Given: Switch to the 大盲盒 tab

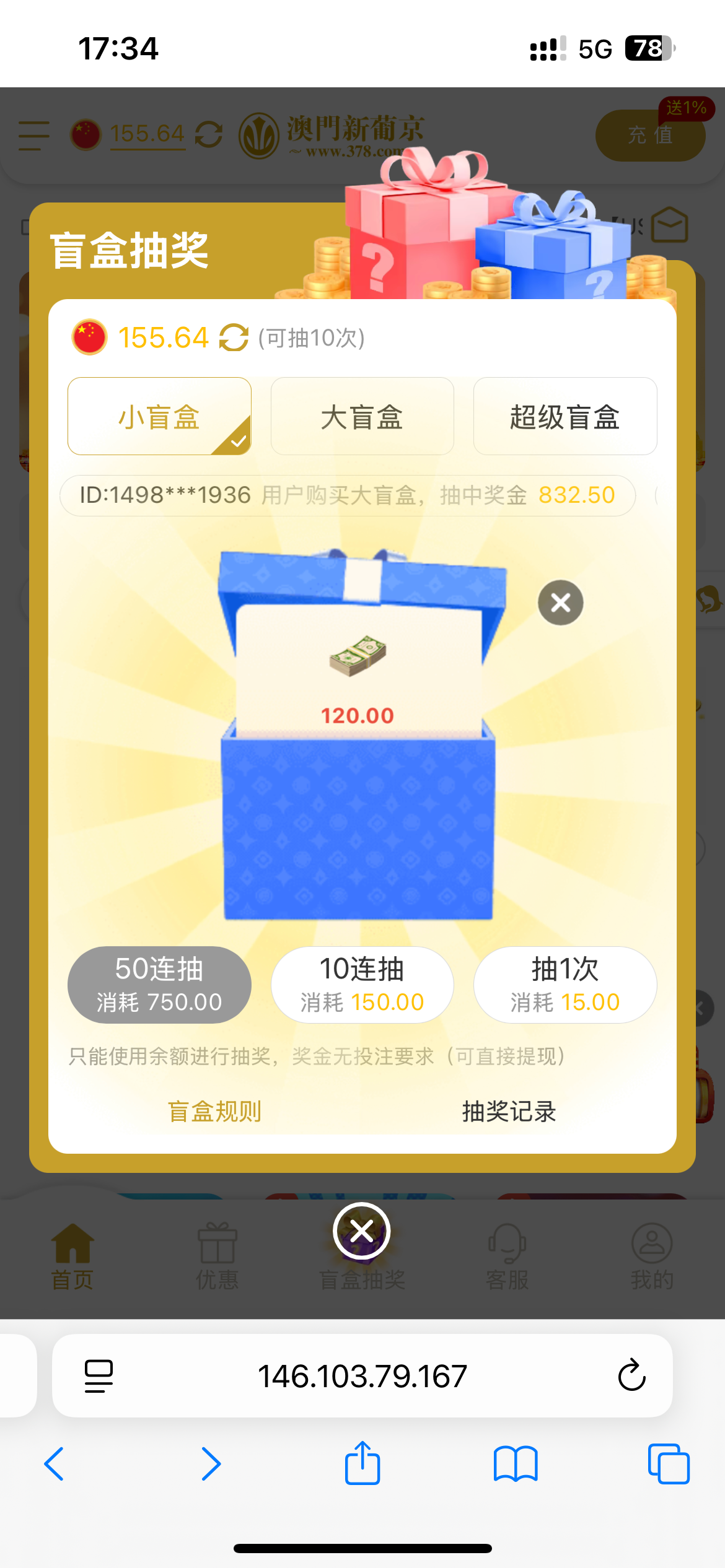Looking at the screenshot, I should click(362, 416).
